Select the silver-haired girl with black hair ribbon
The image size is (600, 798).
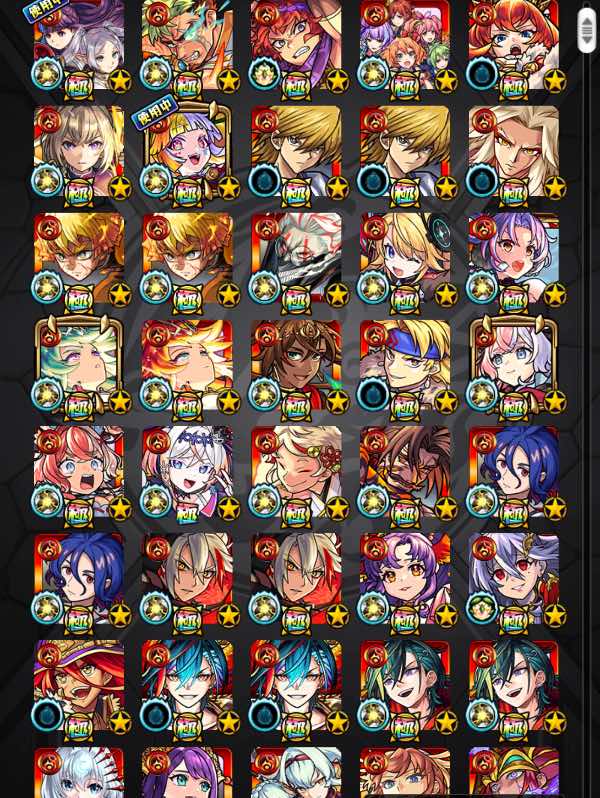[187, 471]
